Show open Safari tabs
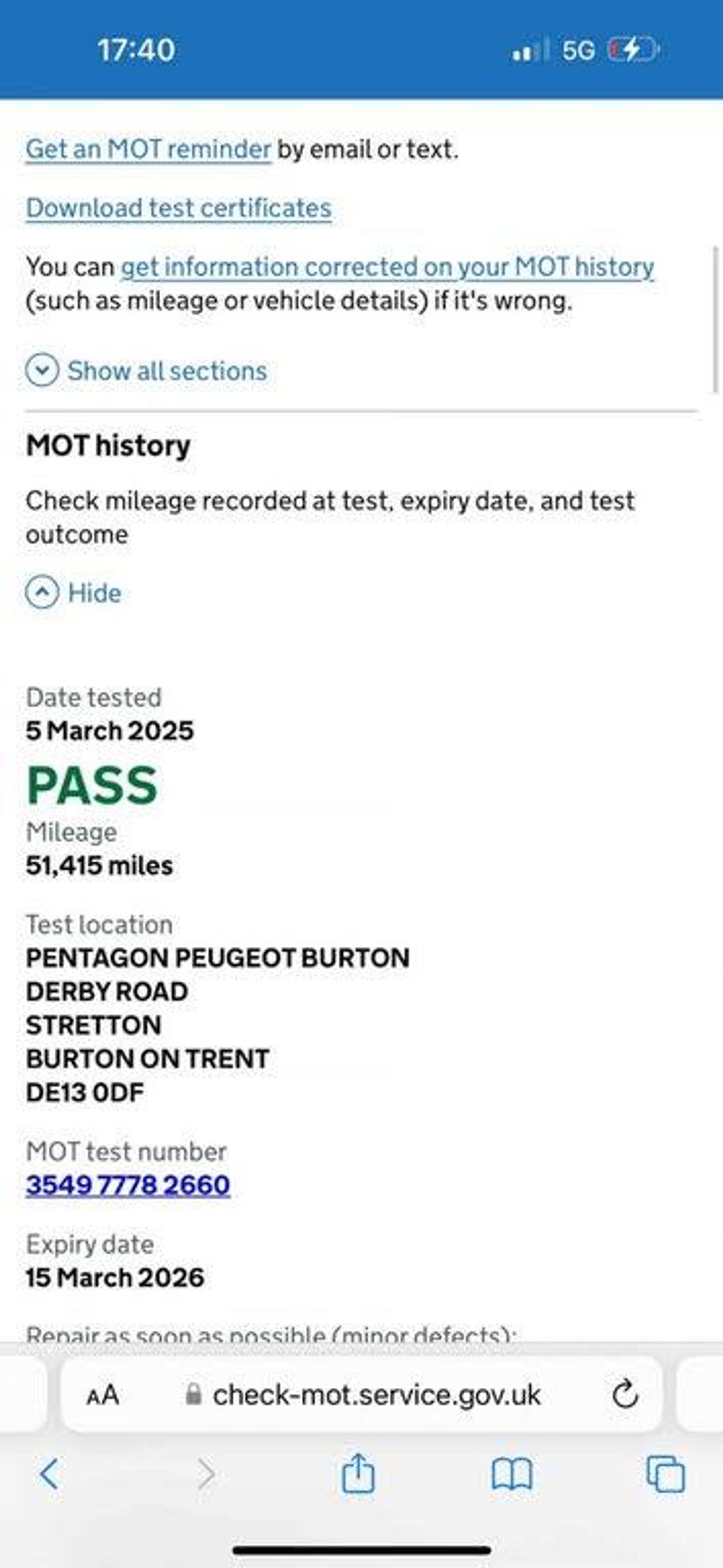723x1568 pixels. pos(665,1474)
